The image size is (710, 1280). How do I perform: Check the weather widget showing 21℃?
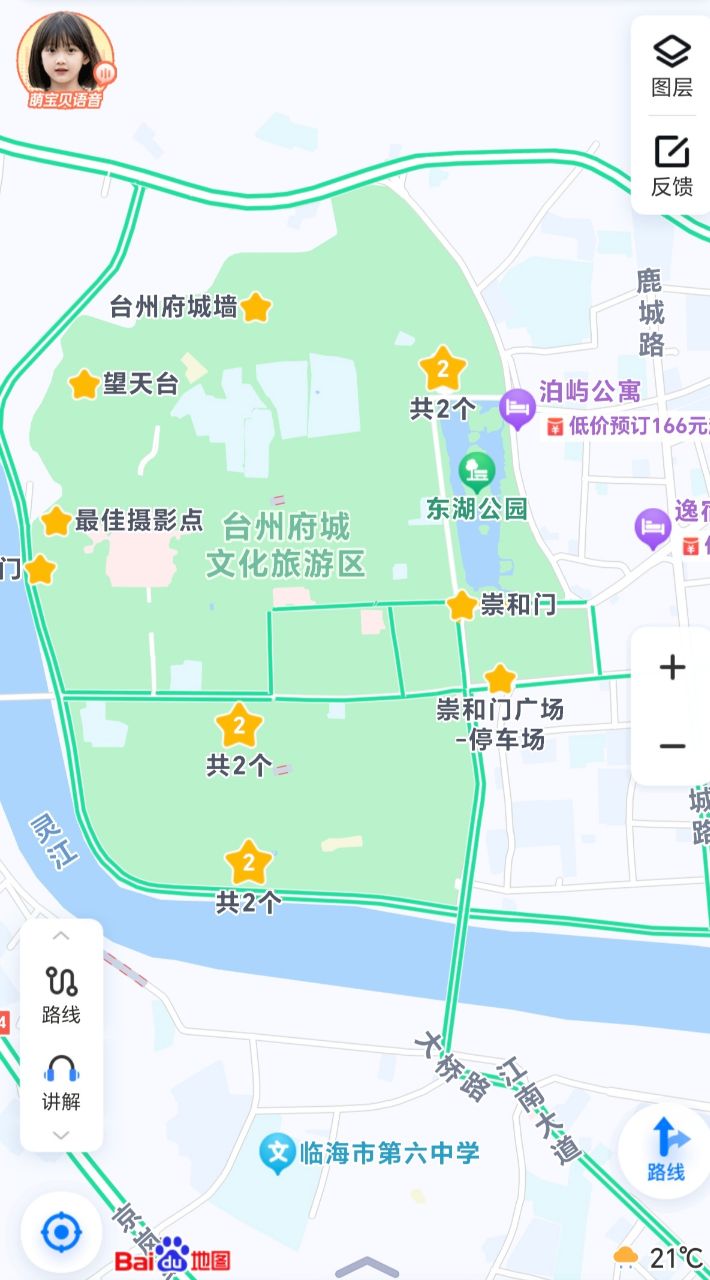[659, 1257]
